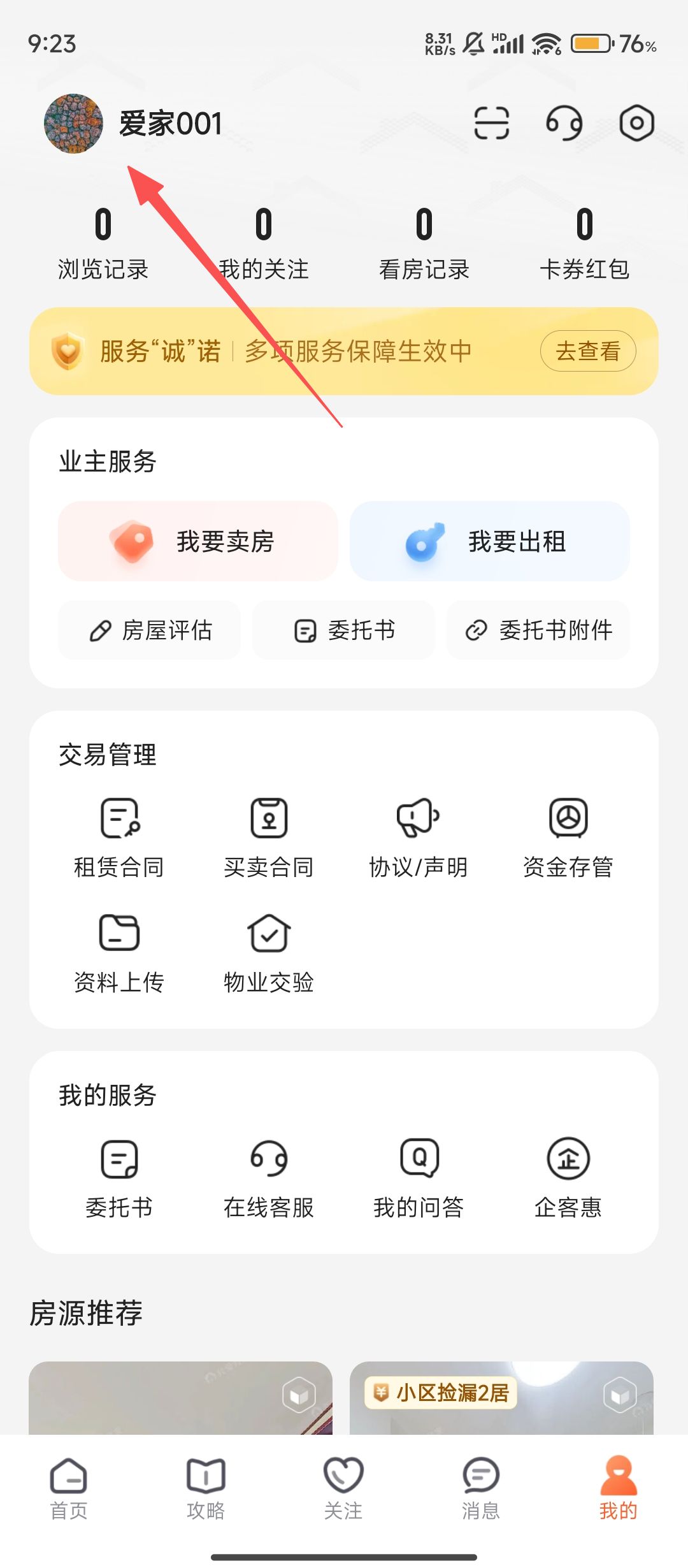Open 我的关注 follow list
The height and width of the screenshot is (1568, 688).
click(264, 243)
